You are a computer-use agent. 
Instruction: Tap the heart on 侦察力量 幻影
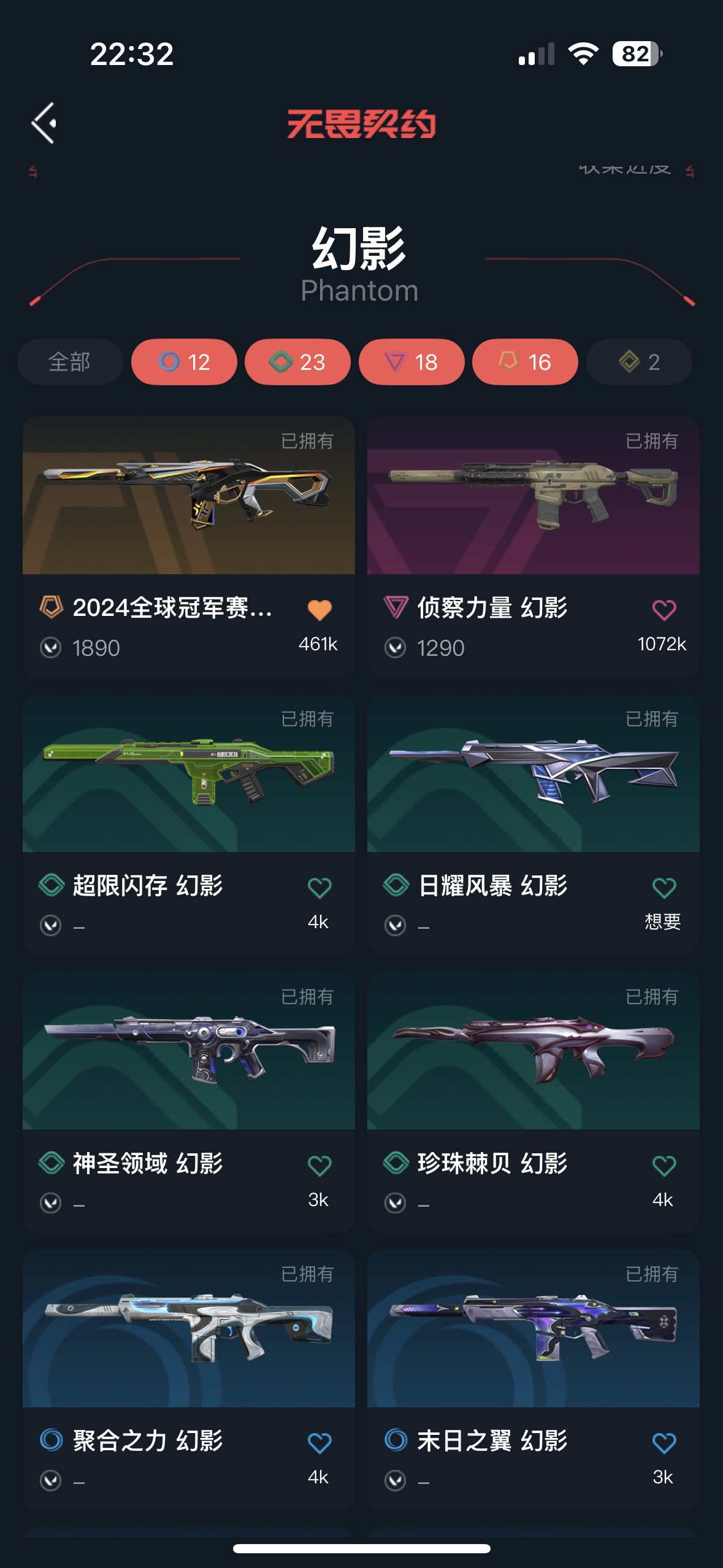coord(664,610)
